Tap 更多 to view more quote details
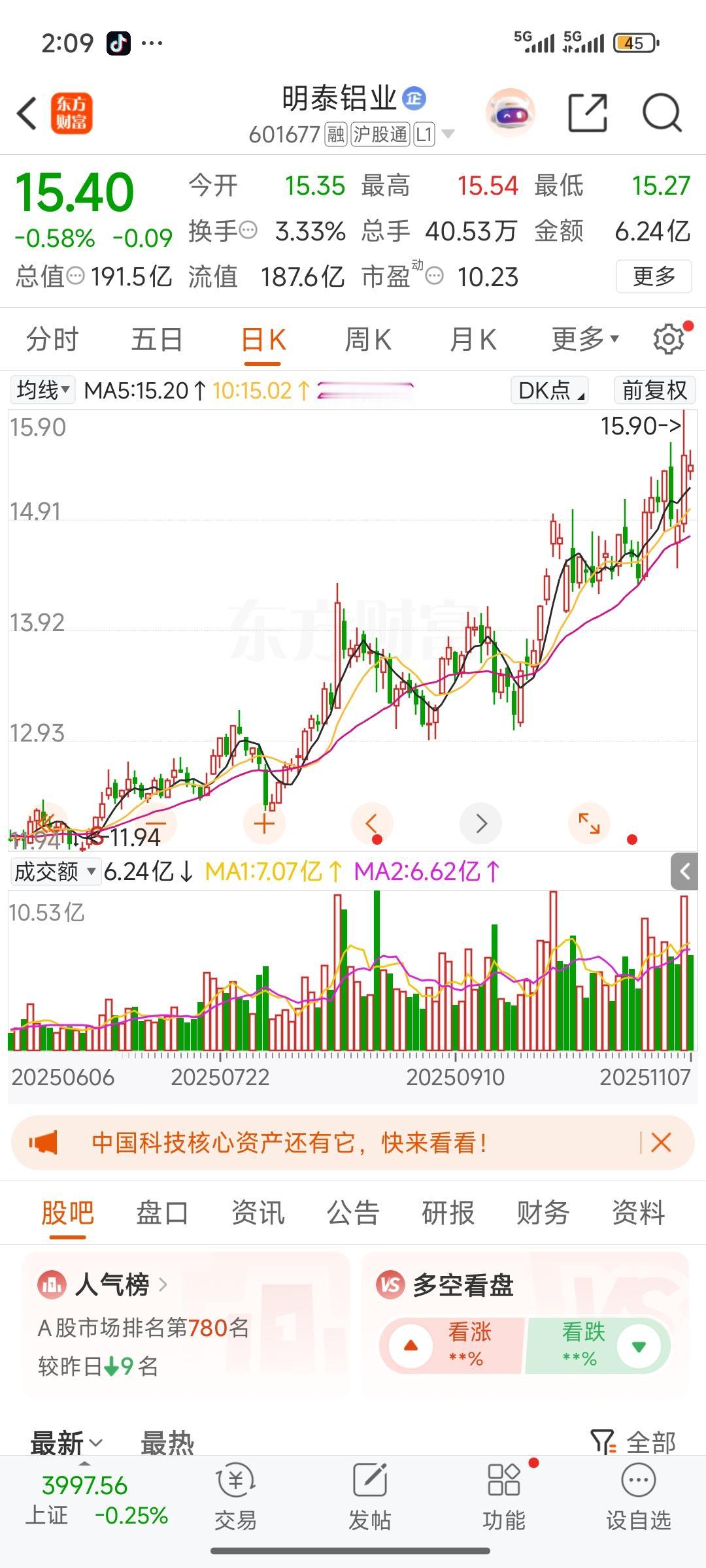This screenshot has height=1568, width=706. [653, 277]
